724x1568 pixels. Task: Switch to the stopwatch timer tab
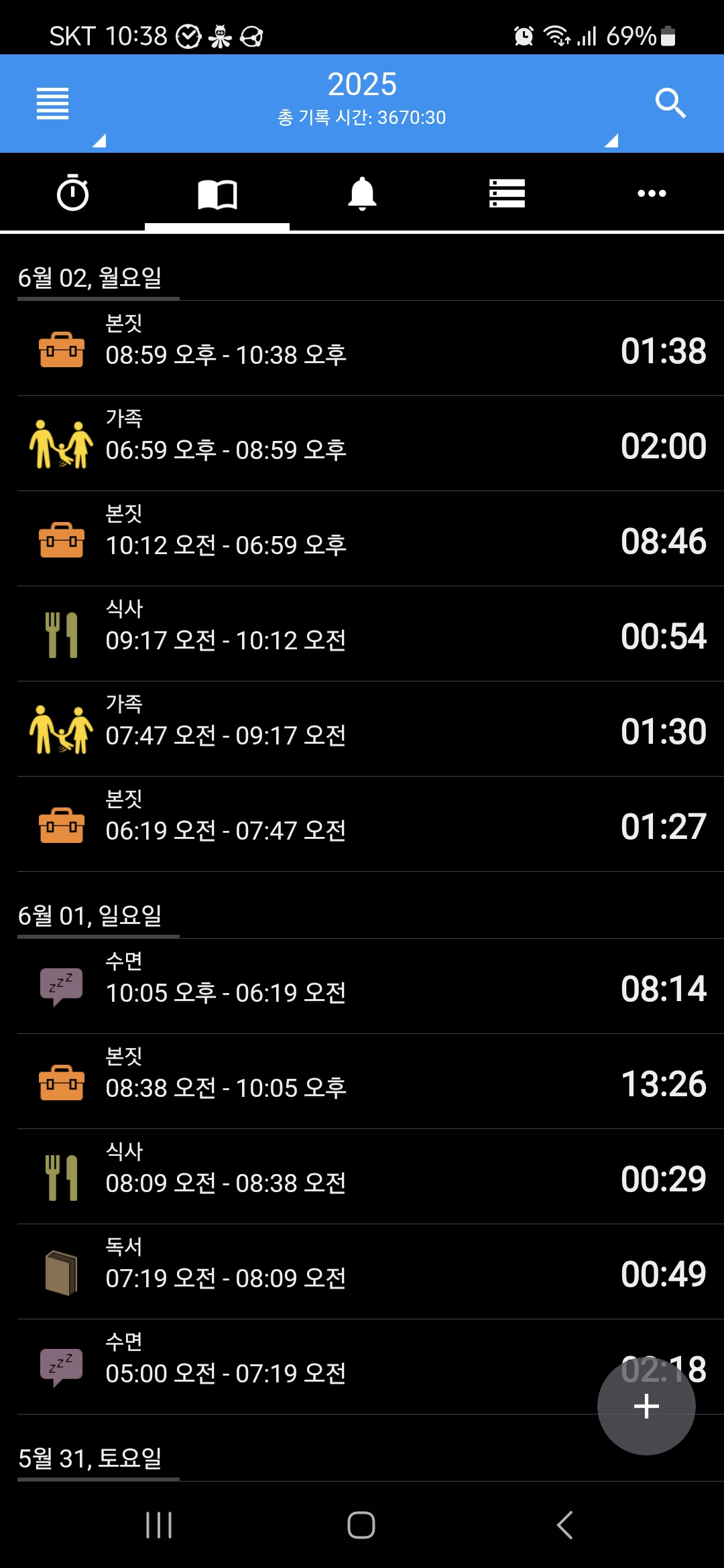tap(72, 194)
